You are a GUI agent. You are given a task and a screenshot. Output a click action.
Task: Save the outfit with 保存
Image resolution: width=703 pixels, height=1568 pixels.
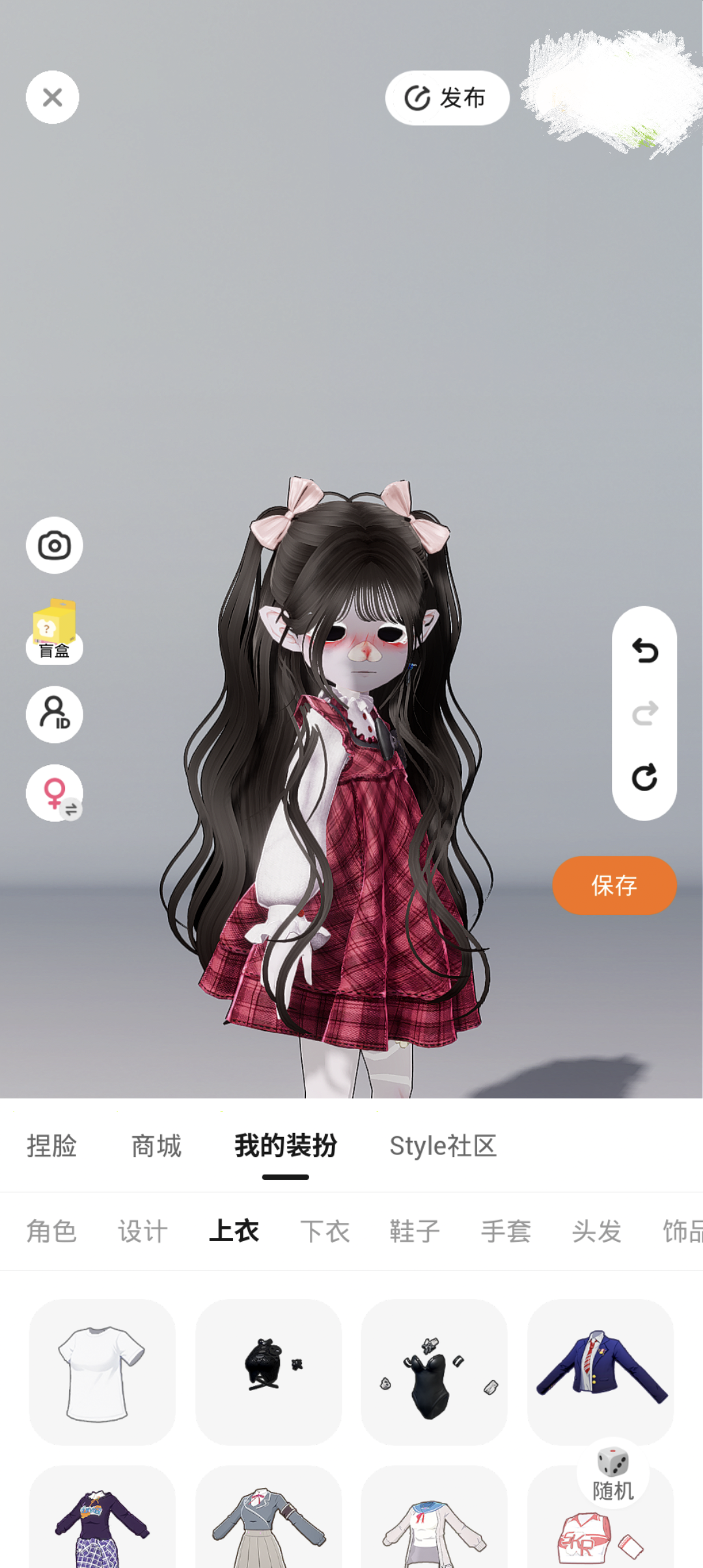point(614,886)
